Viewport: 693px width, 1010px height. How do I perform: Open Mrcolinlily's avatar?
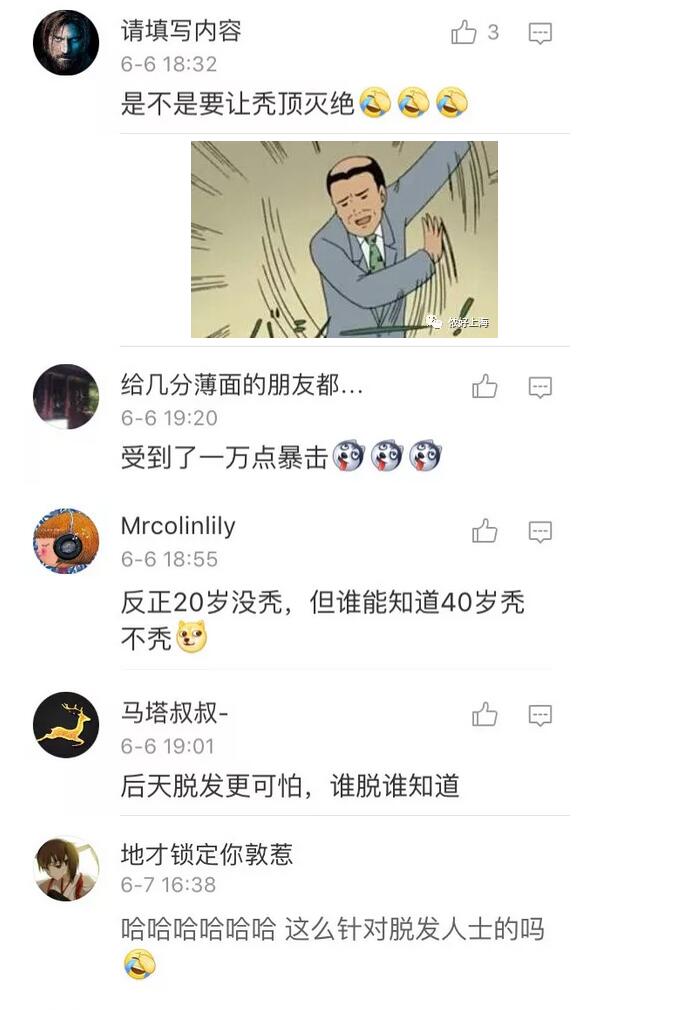coord(66,541)
